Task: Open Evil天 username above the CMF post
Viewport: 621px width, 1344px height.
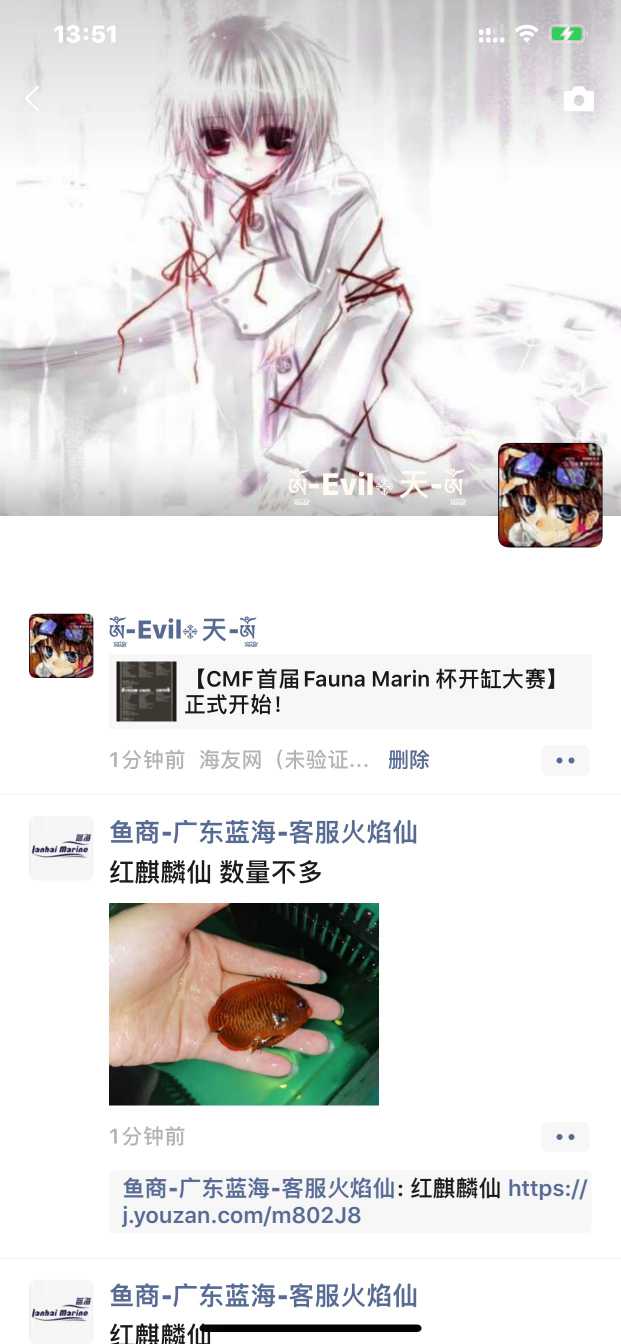Action: pos(183,630)
